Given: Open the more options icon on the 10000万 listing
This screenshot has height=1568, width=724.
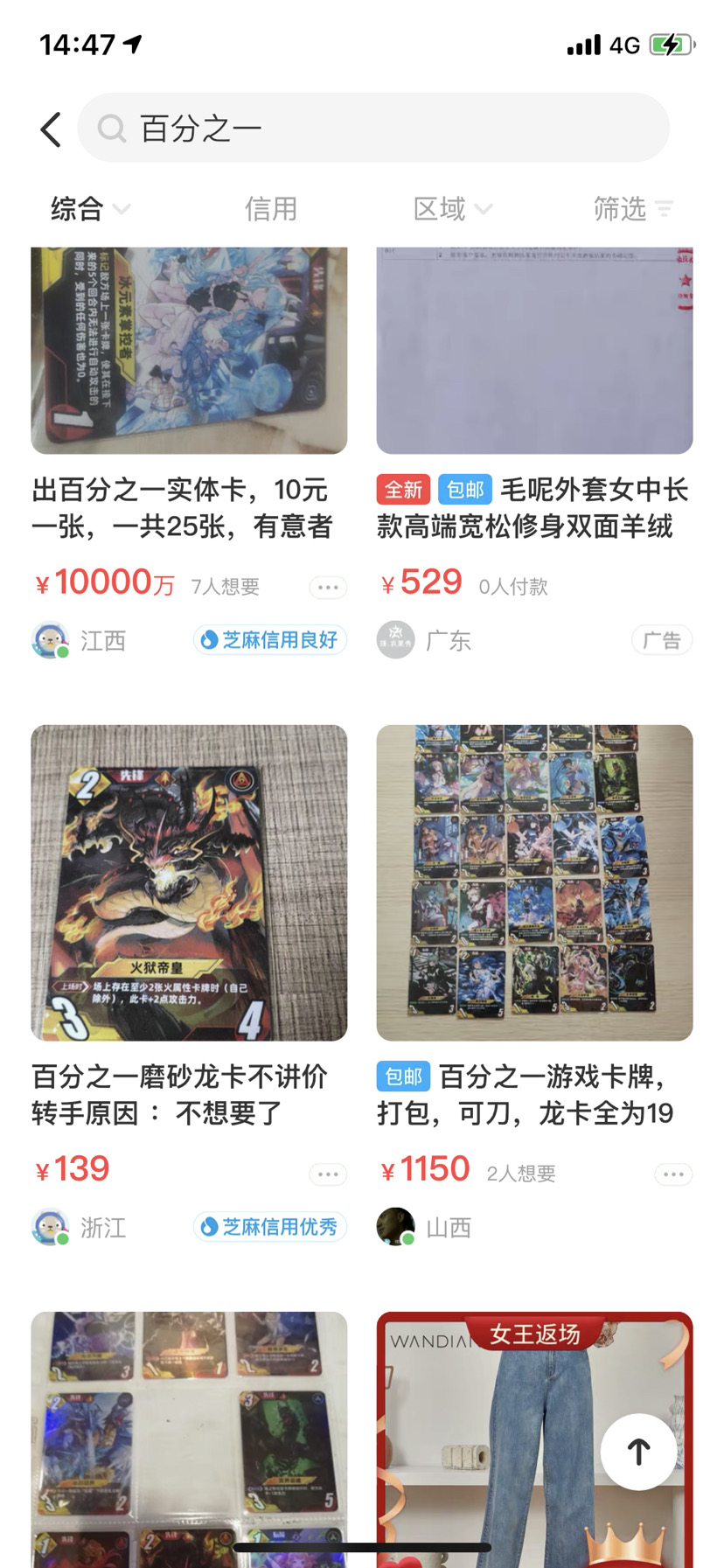Looking at the screenshot, I should click(x=328, y=587).
